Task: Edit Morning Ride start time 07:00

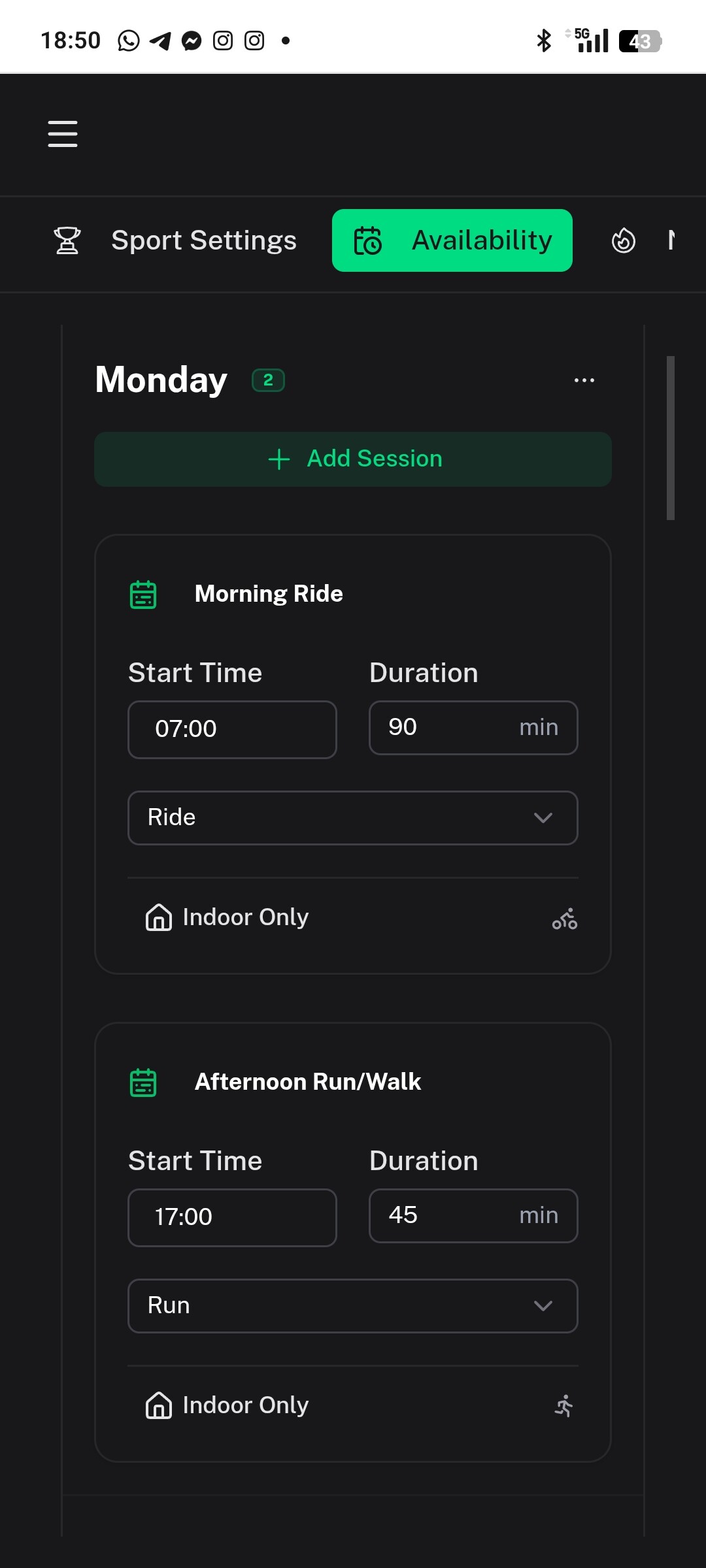Action: (232, 729)
